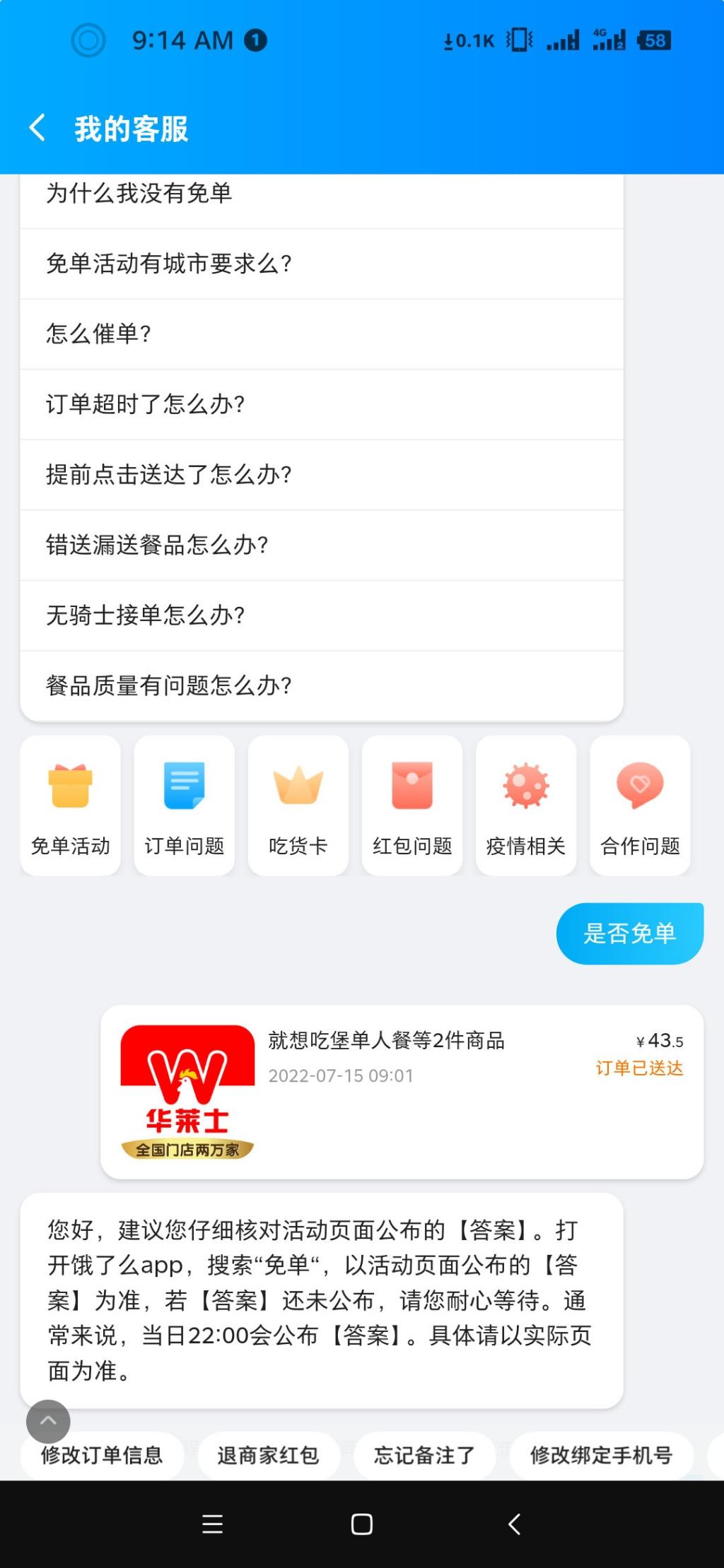
Task: Select 餐品质量有问题怎么办? question
Action: coord(322,685)
